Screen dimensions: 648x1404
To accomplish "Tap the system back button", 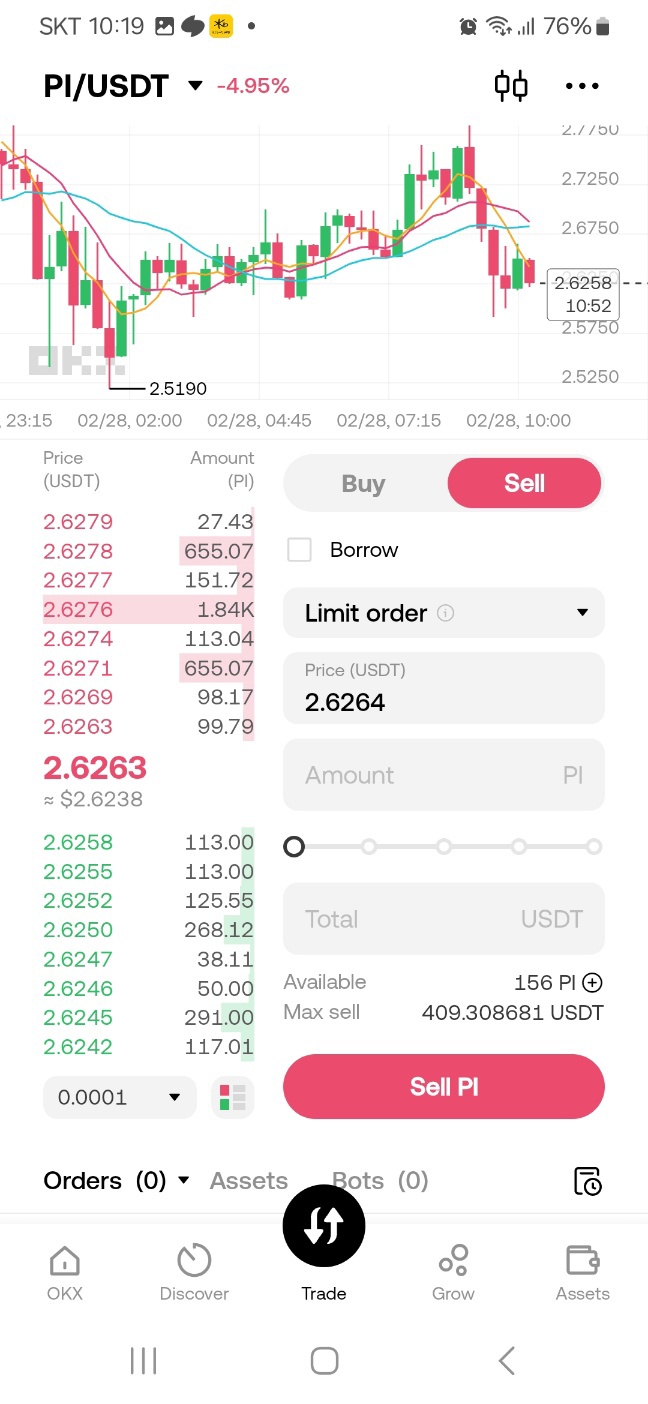I will 507,1360.
